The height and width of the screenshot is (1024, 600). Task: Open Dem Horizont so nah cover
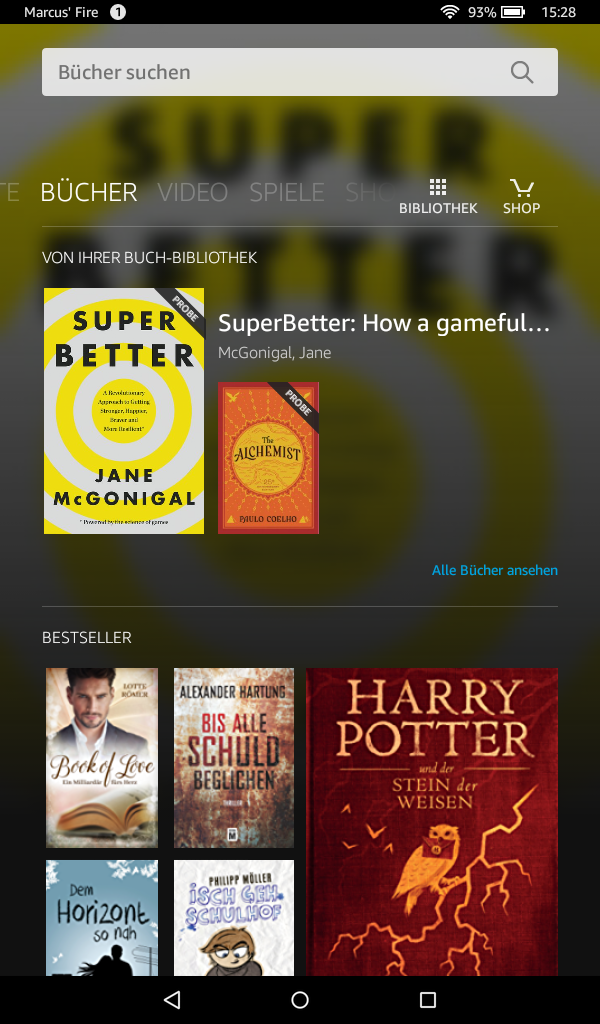[x=102, y=918]
